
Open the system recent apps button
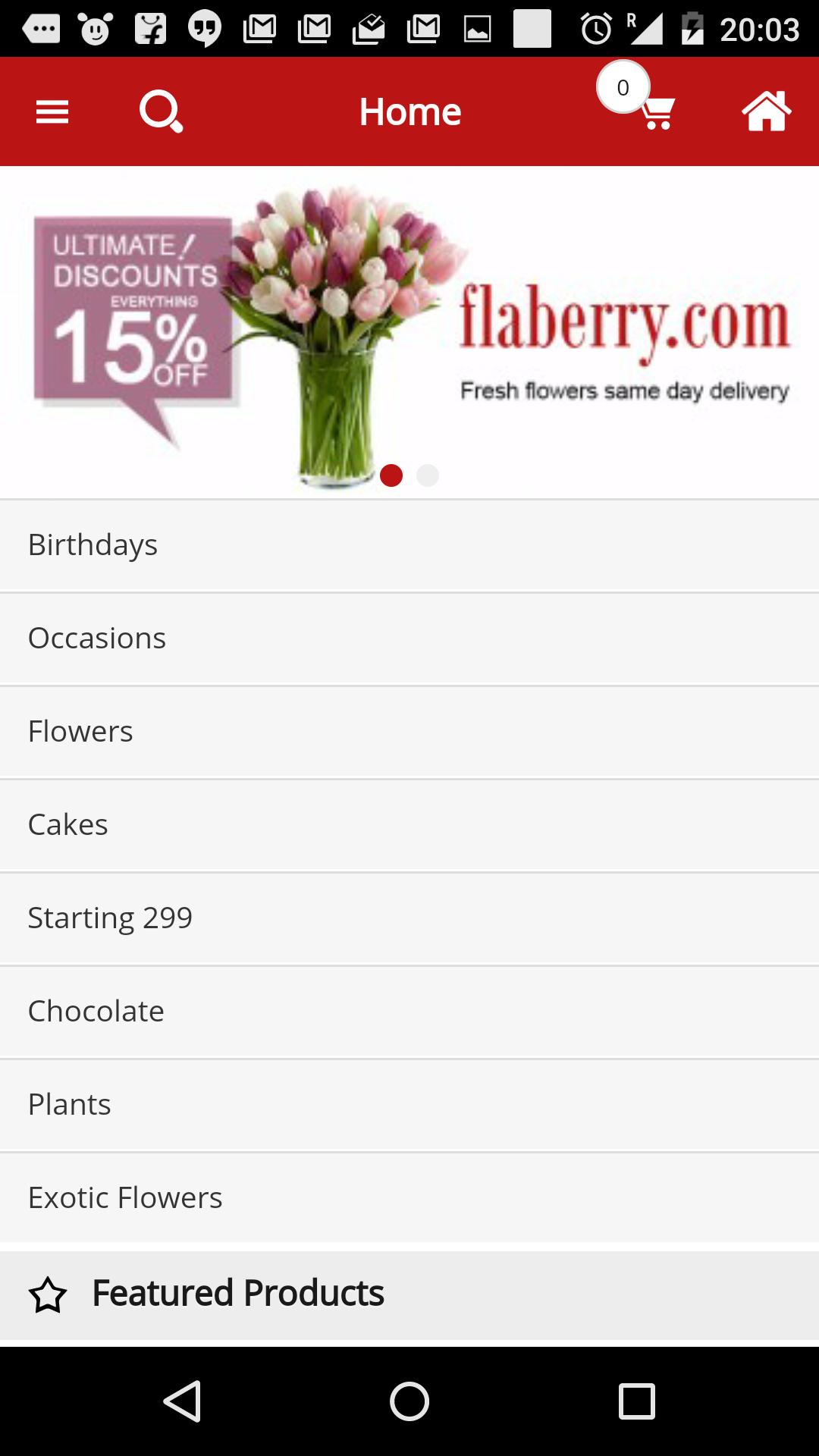click(x=636, y=1401)
